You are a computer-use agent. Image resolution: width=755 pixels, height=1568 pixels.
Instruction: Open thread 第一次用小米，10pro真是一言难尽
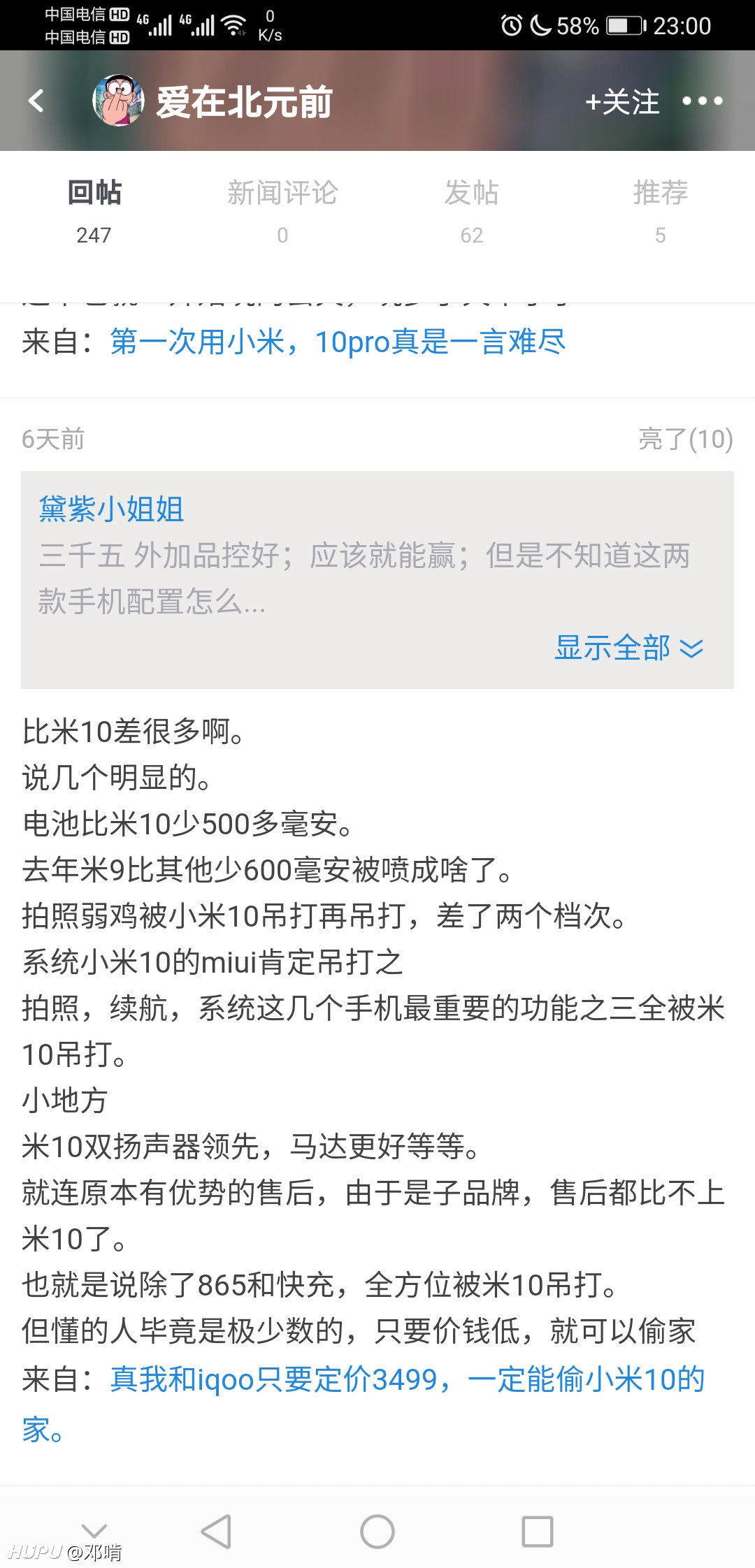338,342
